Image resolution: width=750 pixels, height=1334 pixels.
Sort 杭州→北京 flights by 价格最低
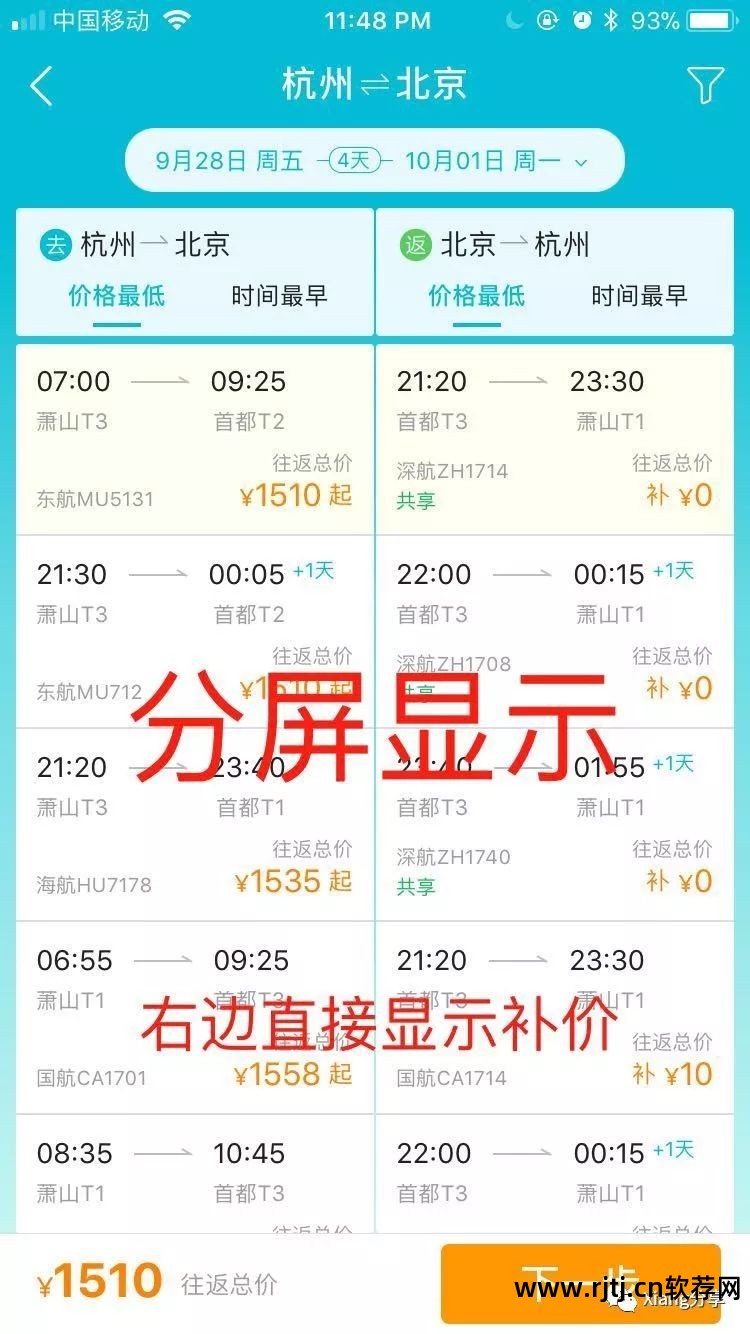pos(116,296)
